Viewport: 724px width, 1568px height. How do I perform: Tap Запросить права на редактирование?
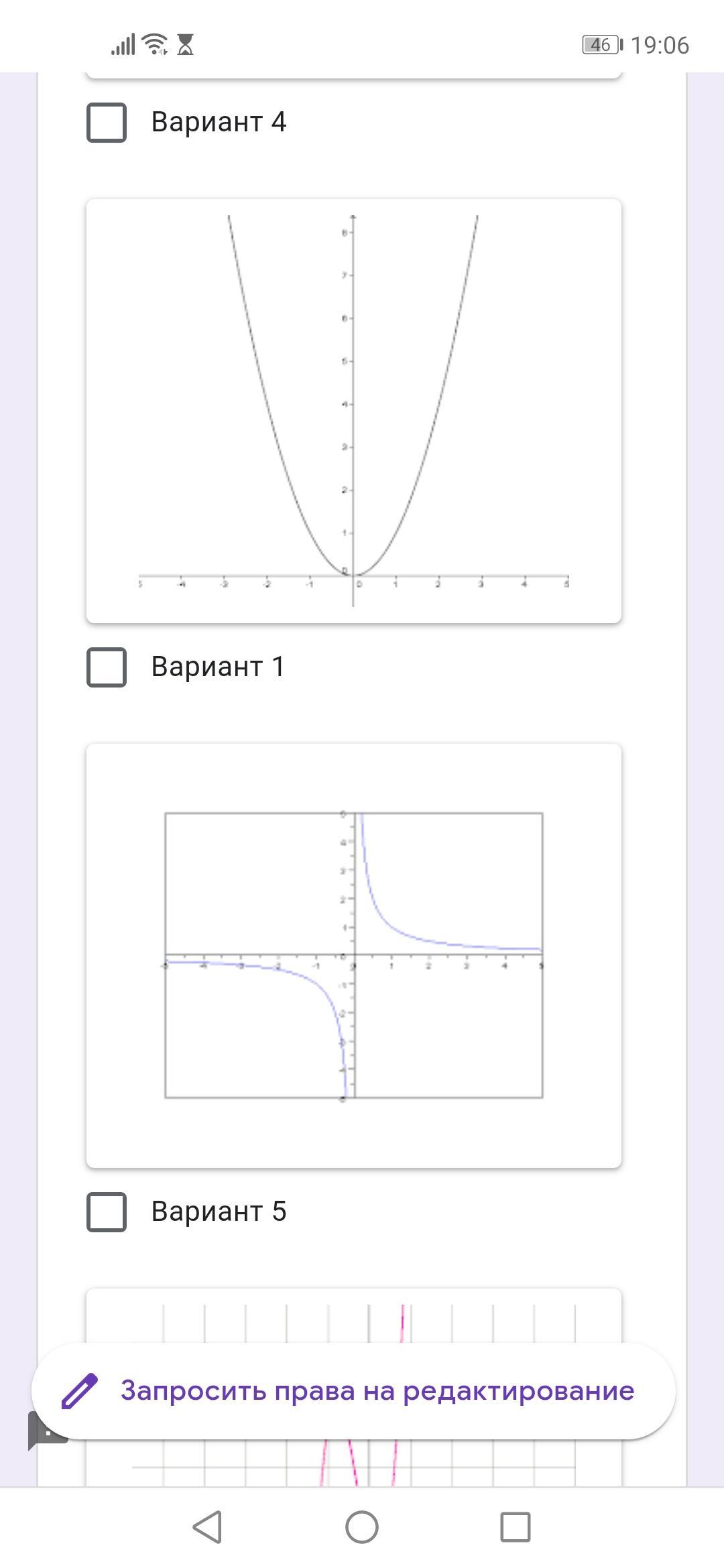353,1390
